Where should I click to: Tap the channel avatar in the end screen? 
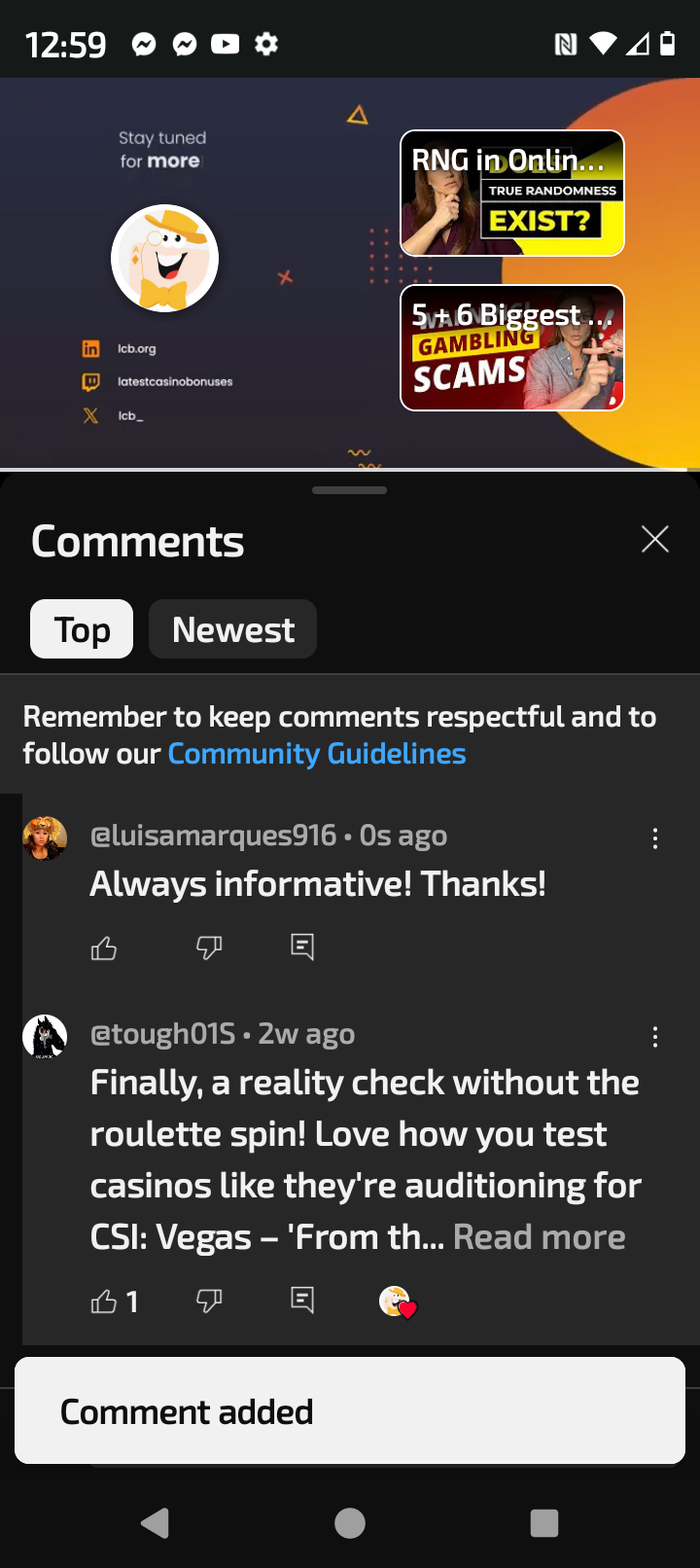click(x=165, y=259)
